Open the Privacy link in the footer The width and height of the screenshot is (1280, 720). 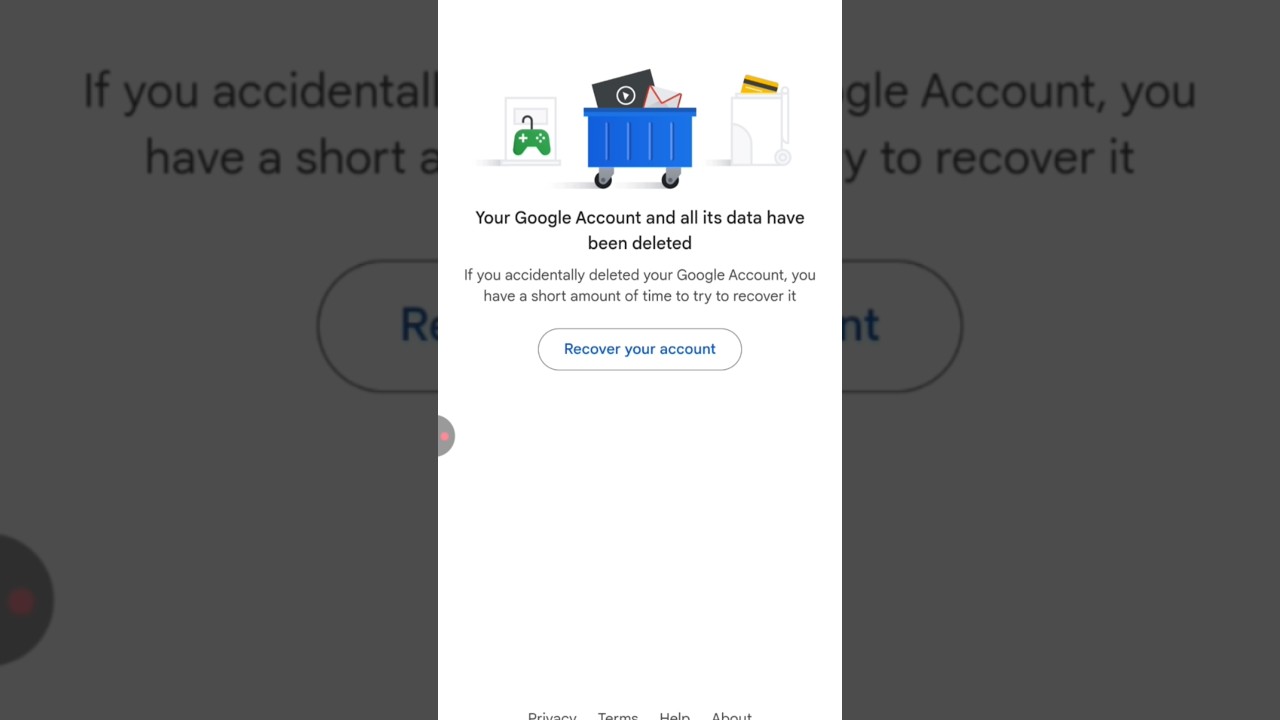pyautogui.click(x=552, y=715)
